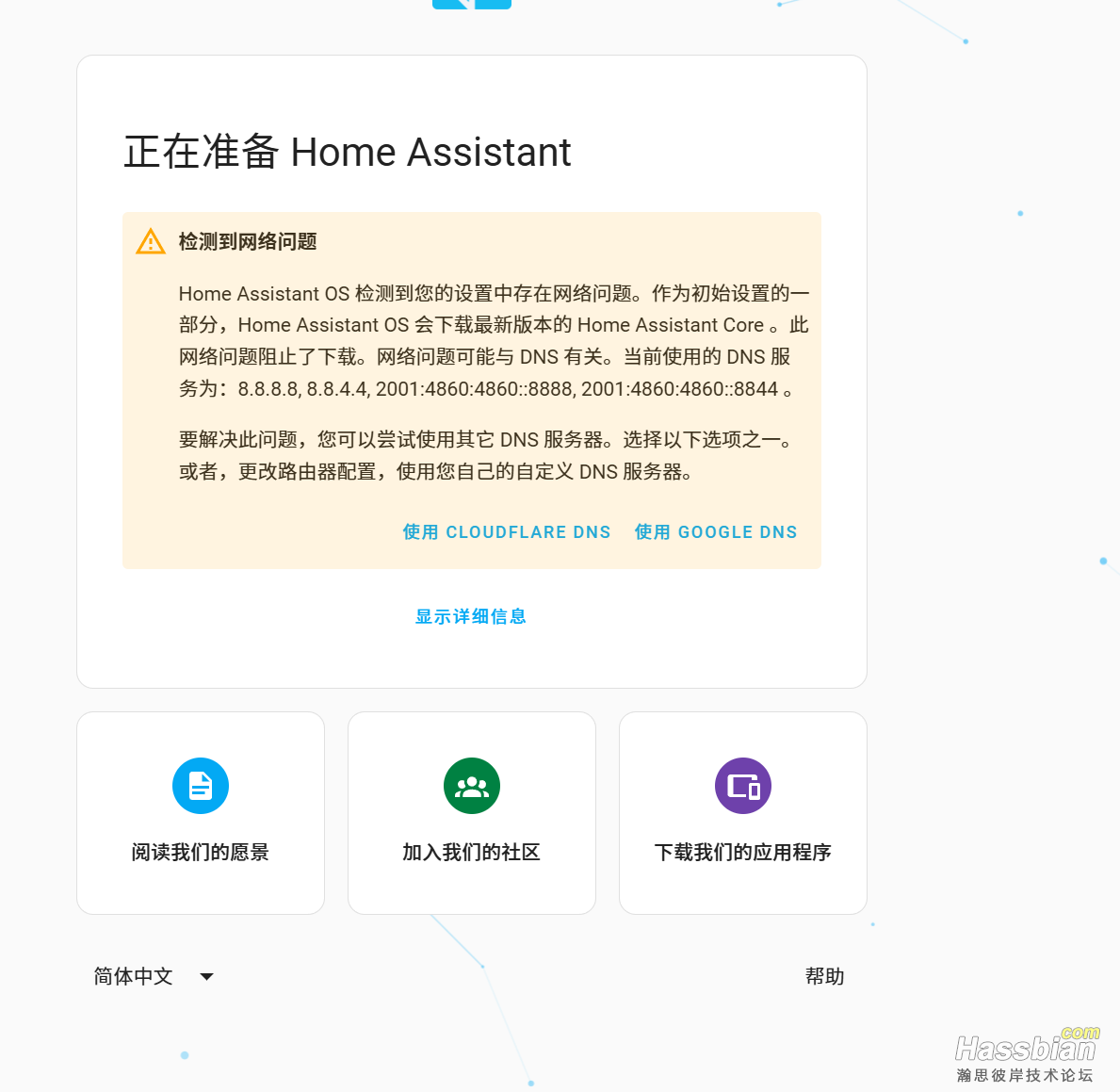Image resolution: width=1120 pixels, height=1092 pixels.
Task: Open 加入我们的社区 card
Action: click(x=472, y=813)
